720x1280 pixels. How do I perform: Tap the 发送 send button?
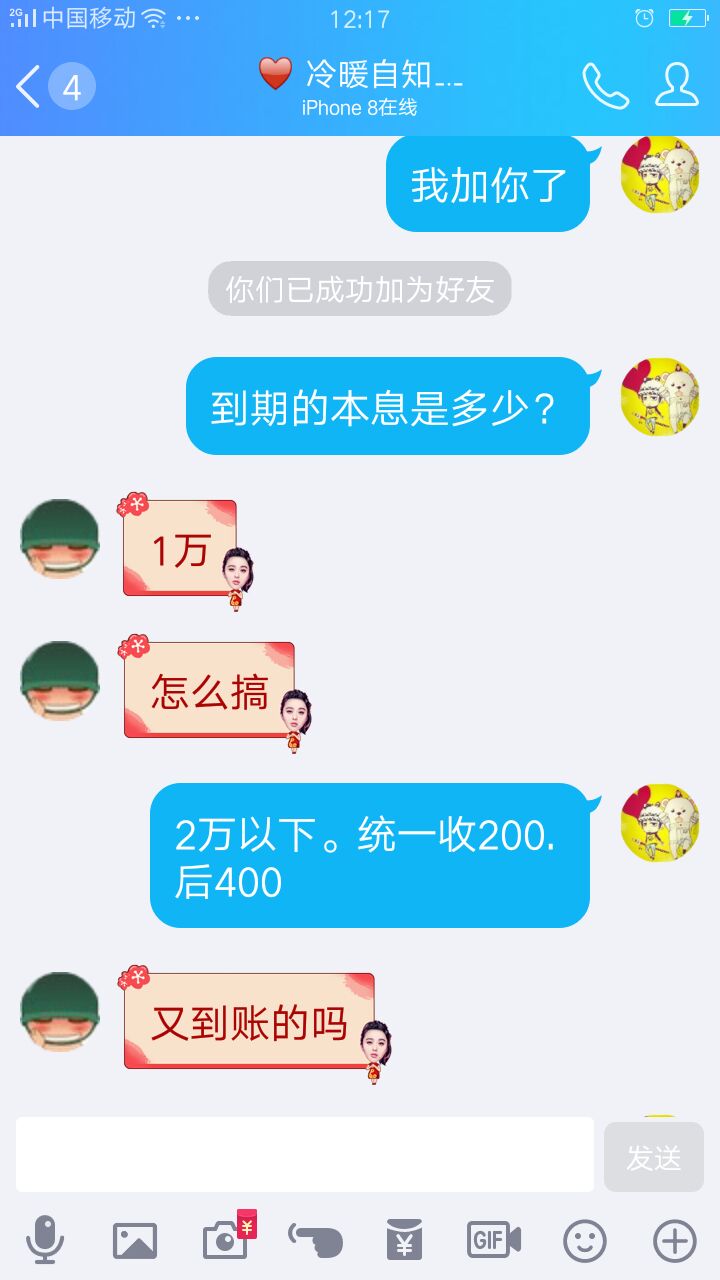coord(654,1157)
